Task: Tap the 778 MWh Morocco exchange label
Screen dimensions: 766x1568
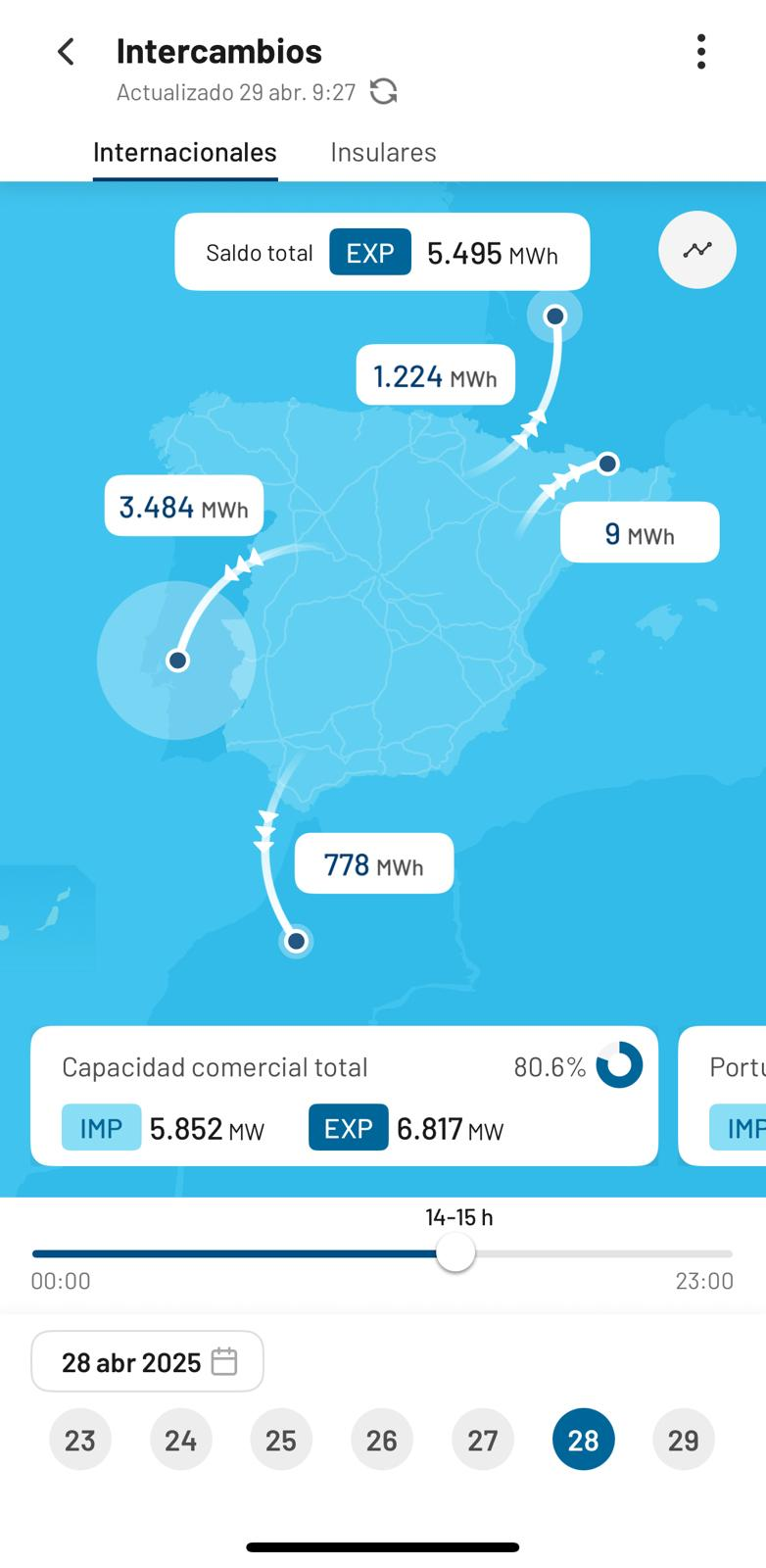Action: (373, 864)
